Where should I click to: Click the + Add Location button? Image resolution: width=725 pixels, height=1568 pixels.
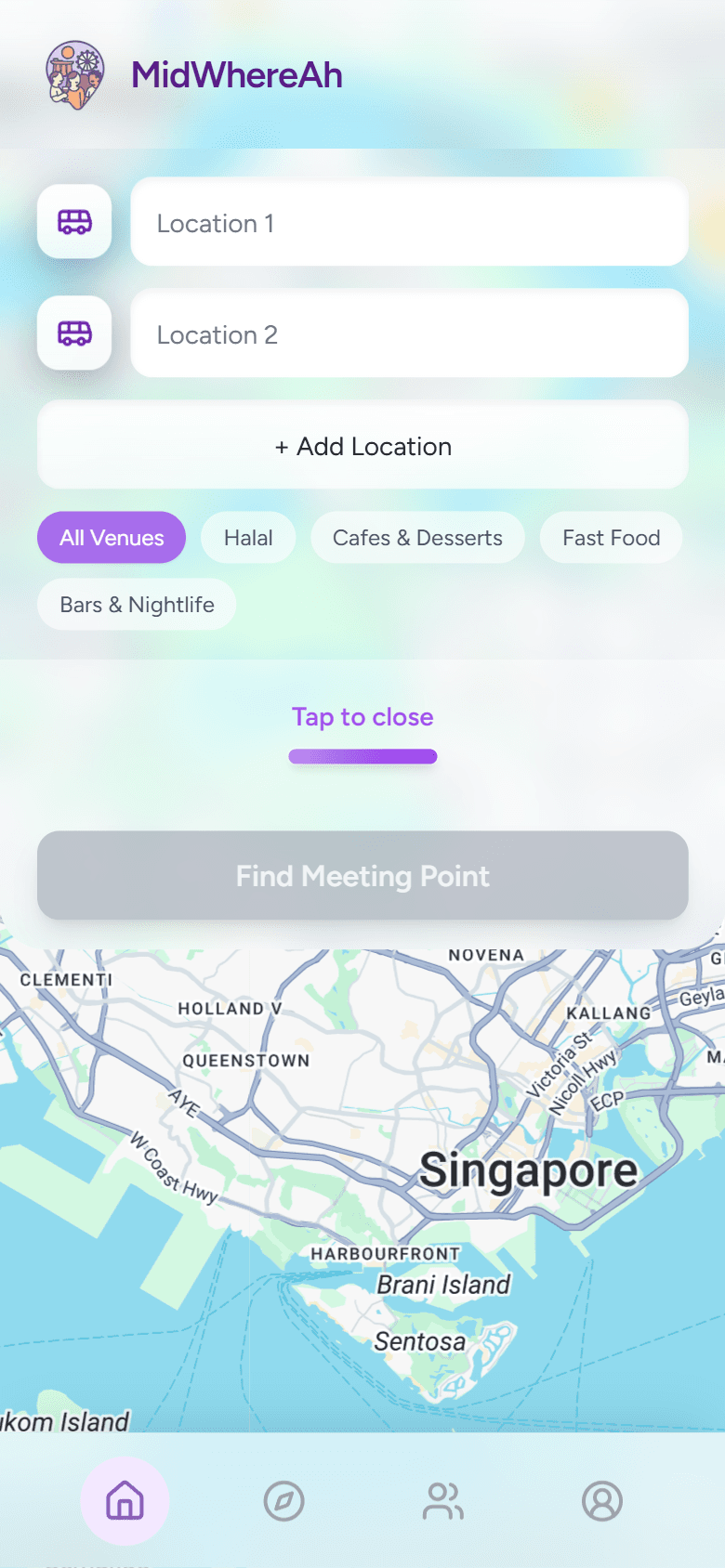(x=362, y=446)
